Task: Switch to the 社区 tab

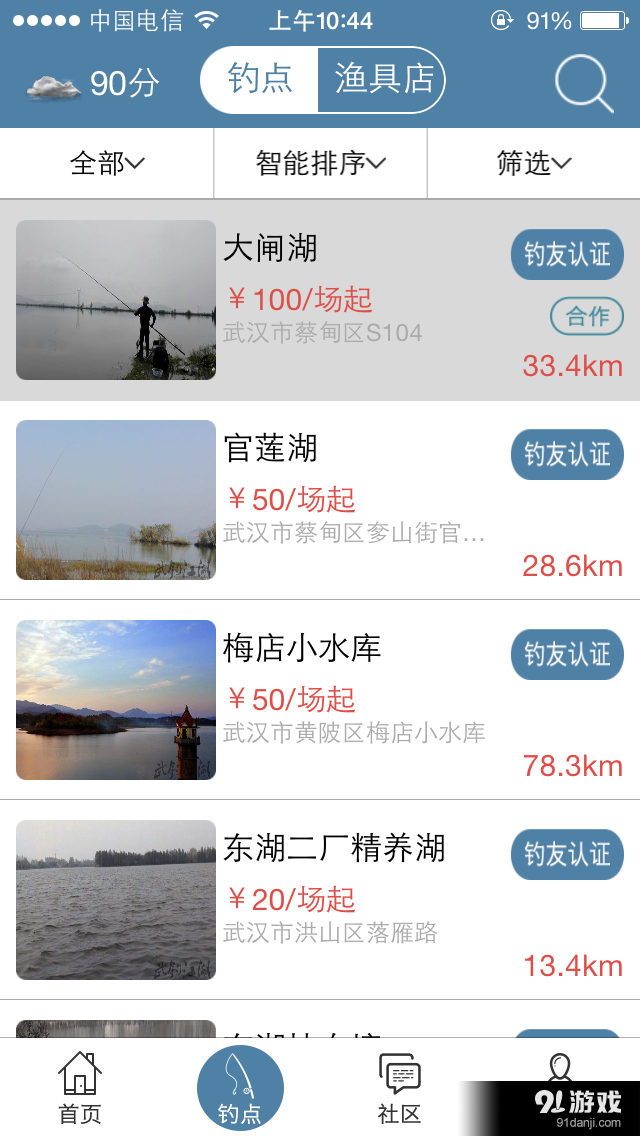Action: [x=399, y=1088]
